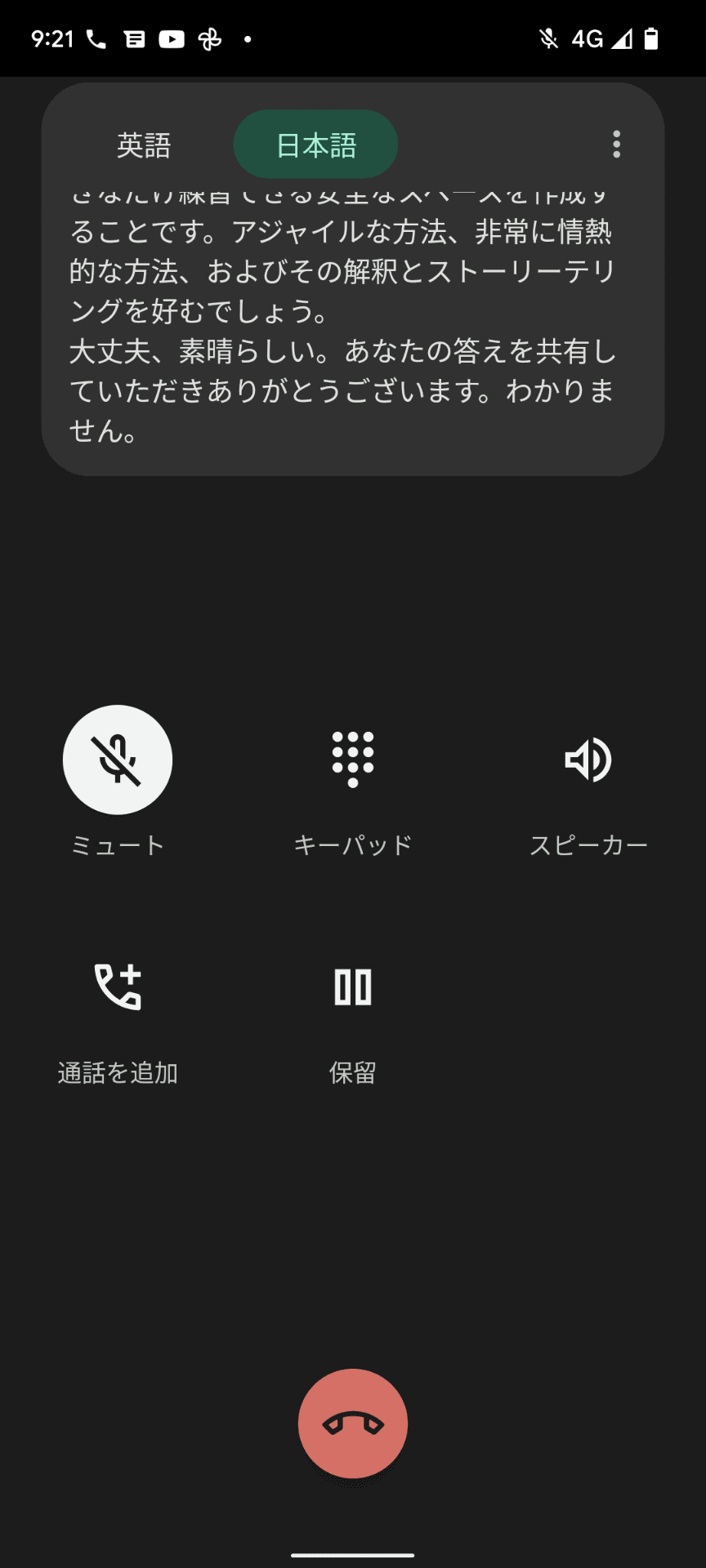The image size is (706, 1568).
Task: Toggle speaker output on
Action: (x=590, y=759)
